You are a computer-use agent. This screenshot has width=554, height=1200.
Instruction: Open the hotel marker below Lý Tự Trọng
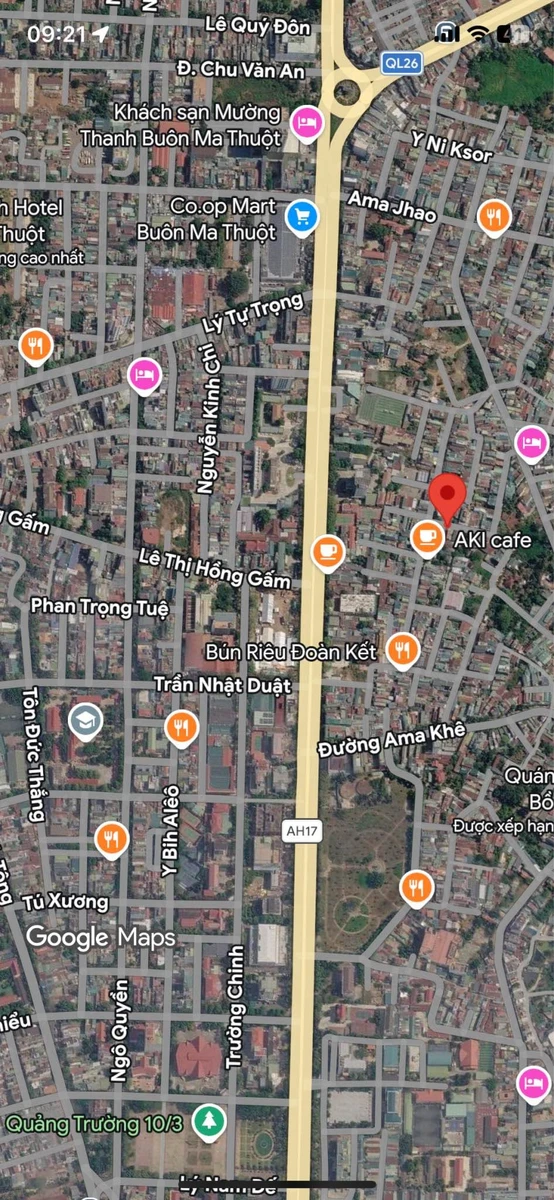coord(145,375)
